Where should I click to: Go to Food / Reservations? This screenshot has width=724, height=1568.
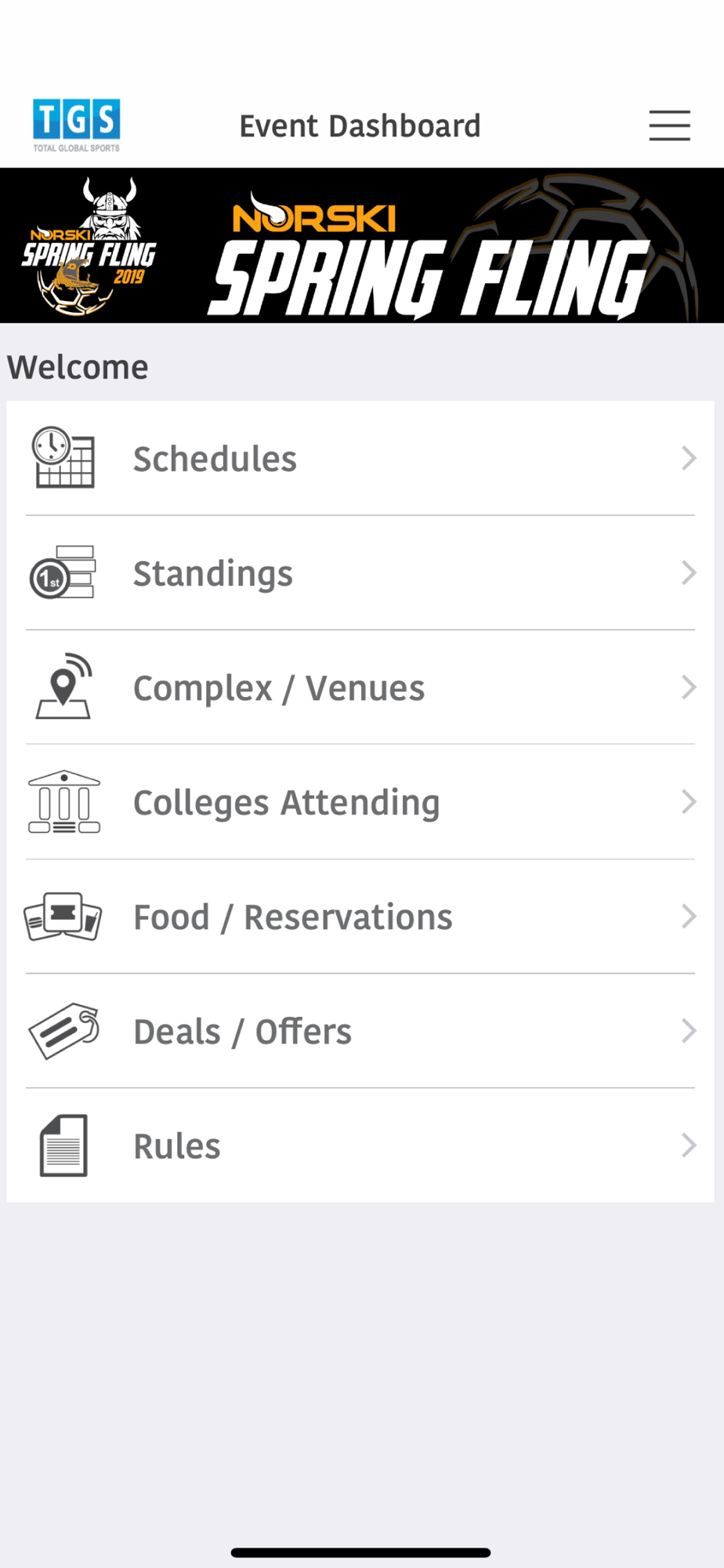(360, 916)
